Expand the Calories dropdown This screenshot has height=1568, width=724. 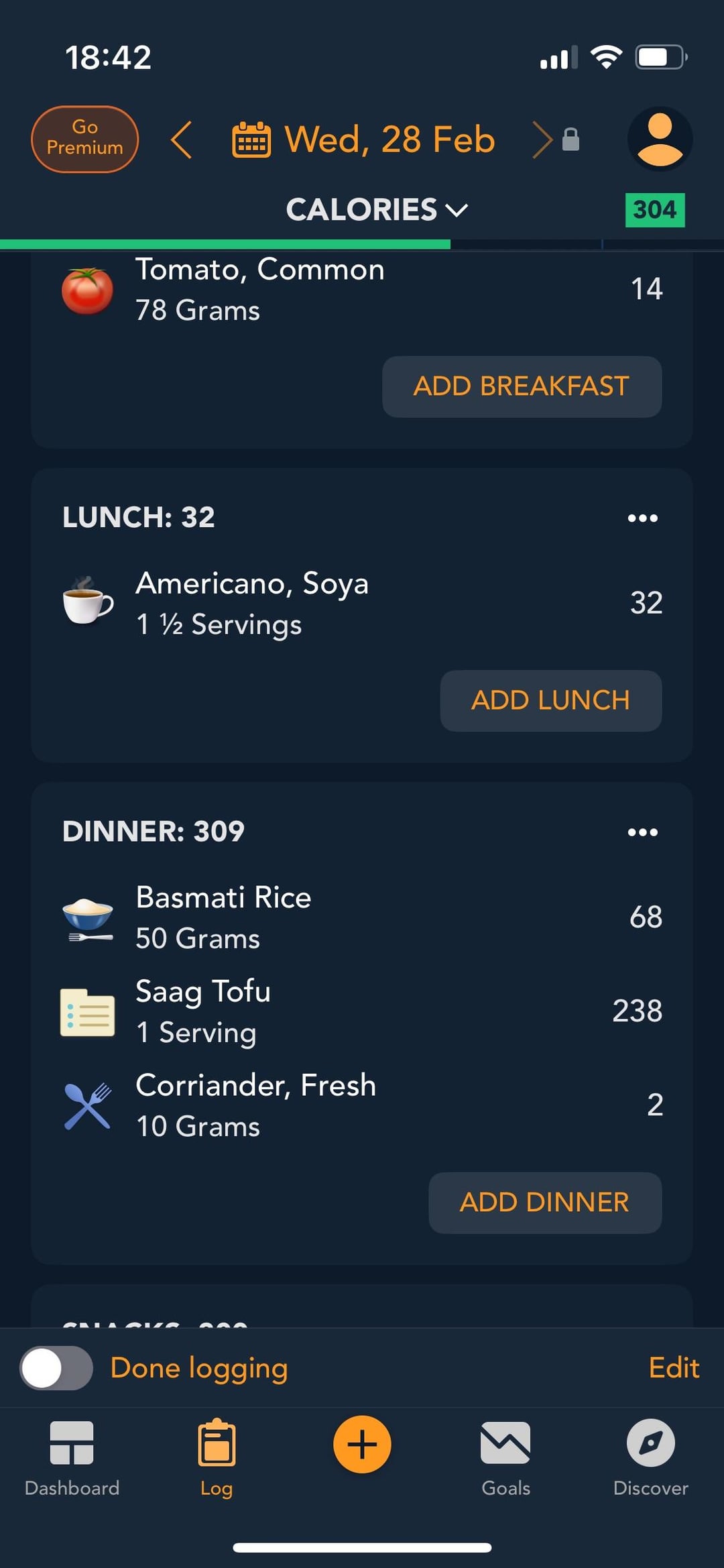click(377, 210)
